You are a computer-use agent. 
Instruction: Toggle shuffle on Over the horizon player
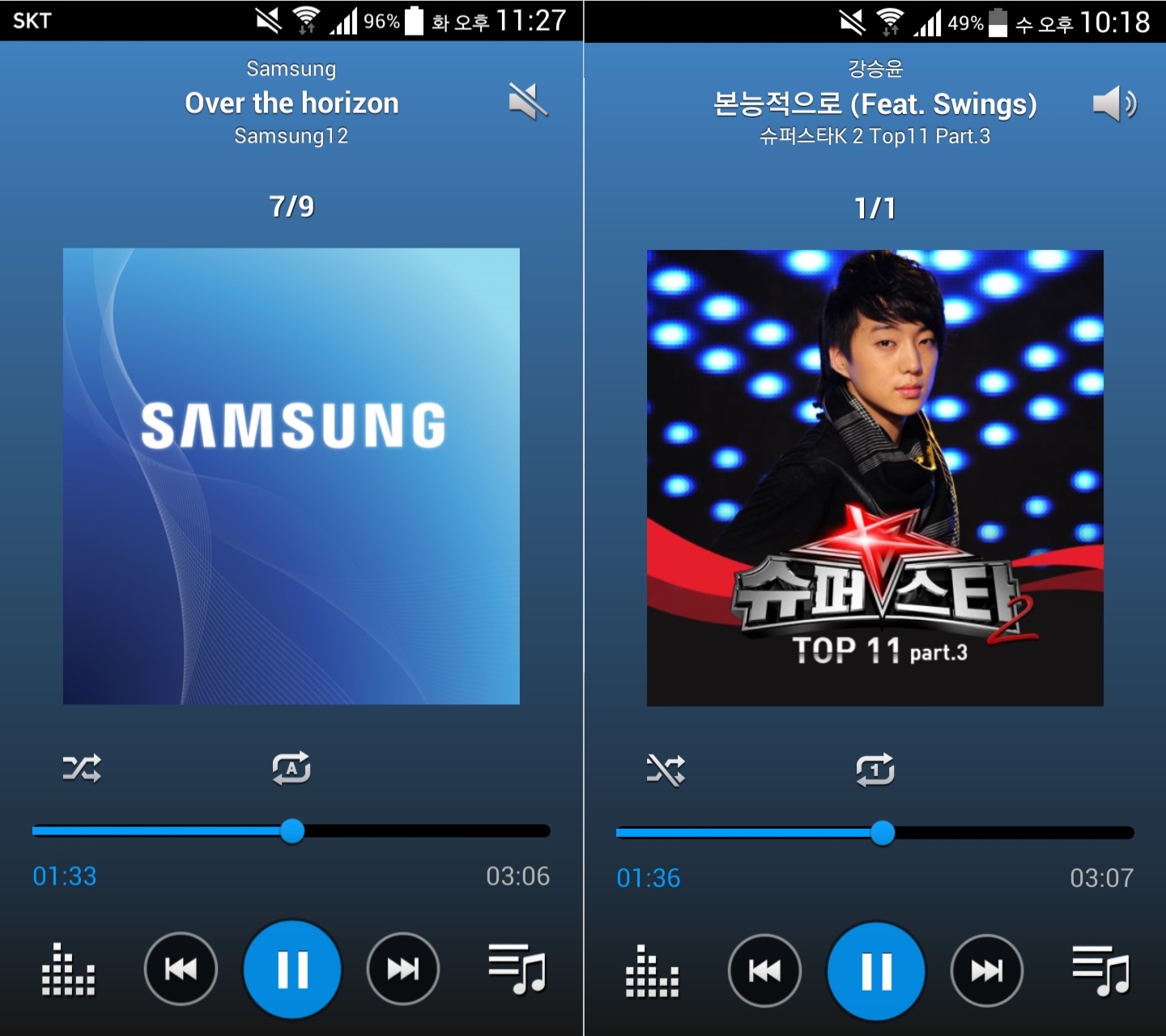[82, 767]
